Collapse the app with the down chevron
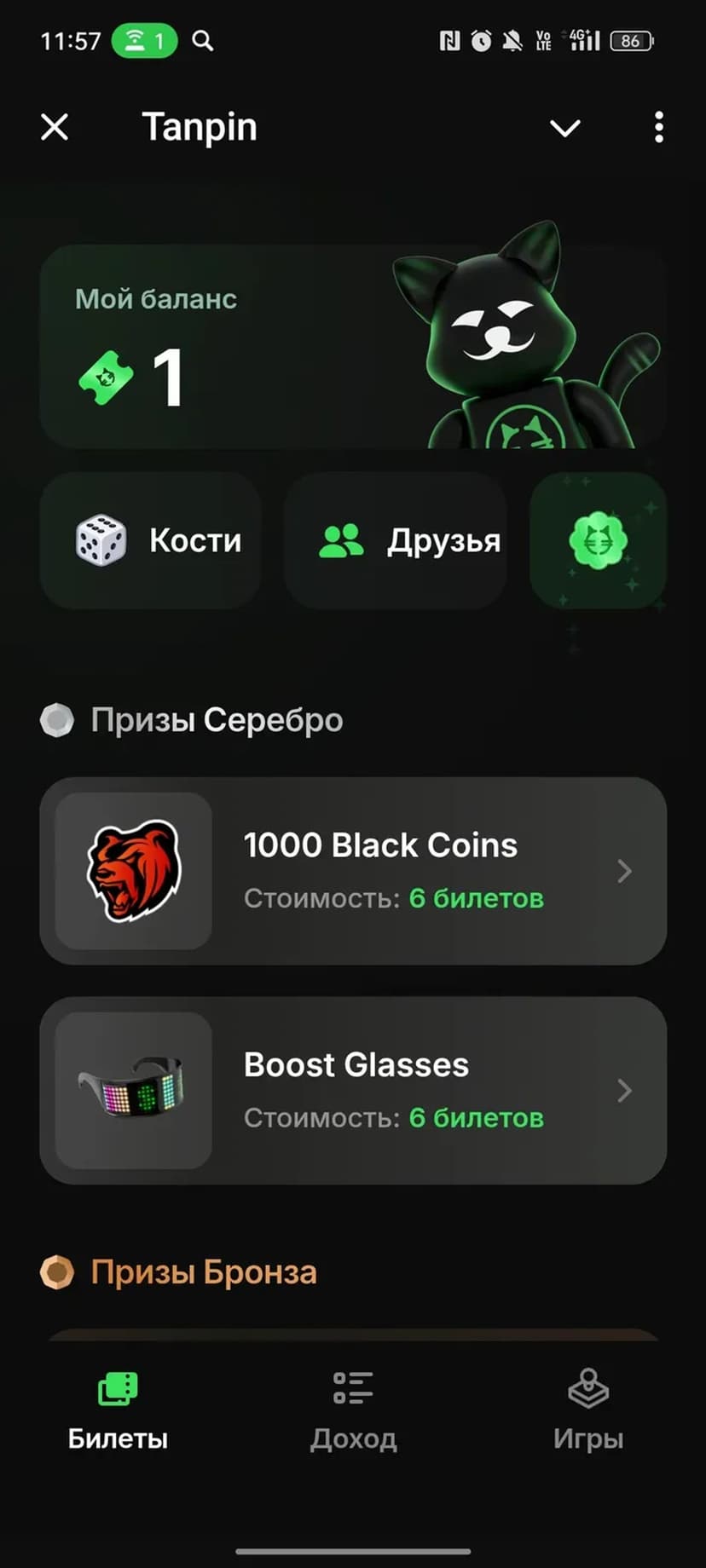 click(564, 128)
